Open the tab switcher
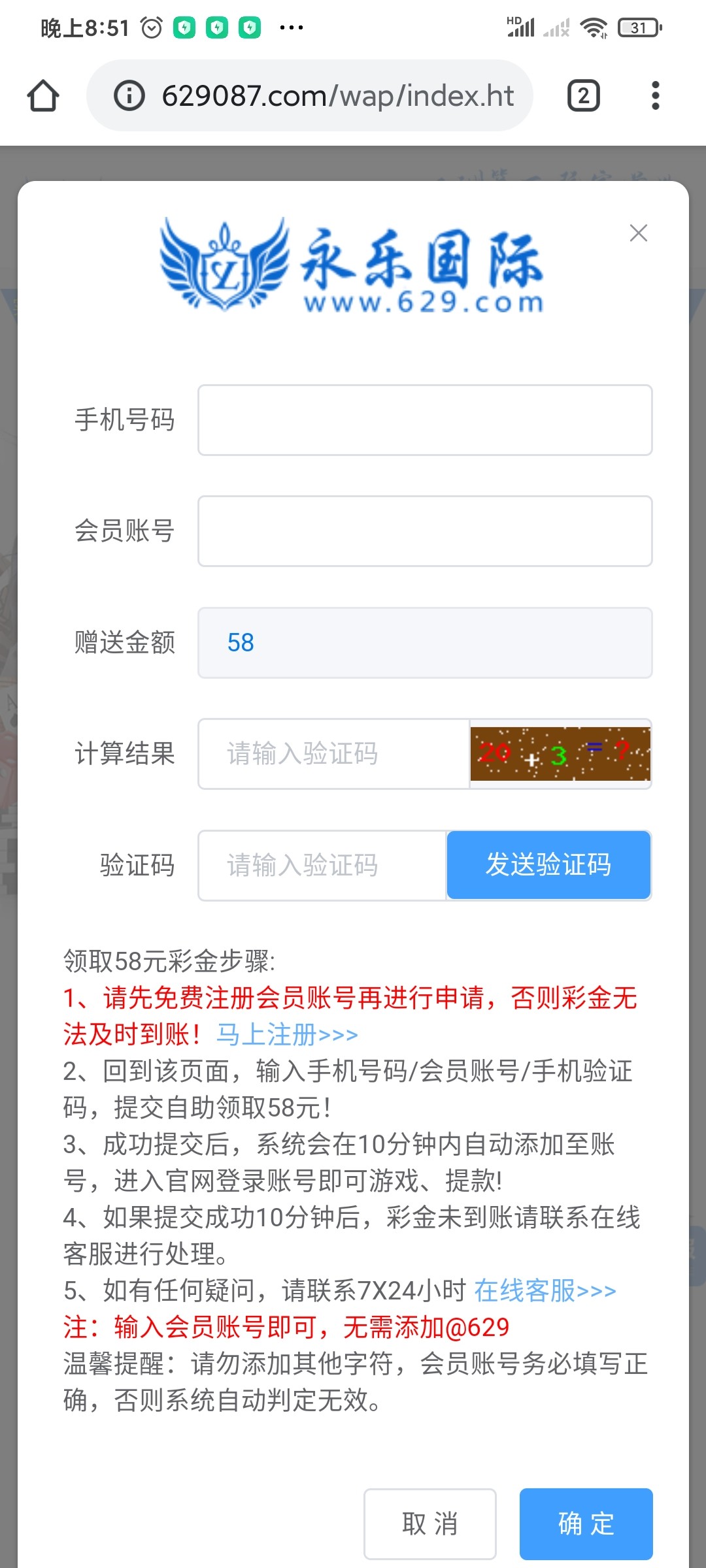This screenshot has height=1568, width=706. (583, 96)
